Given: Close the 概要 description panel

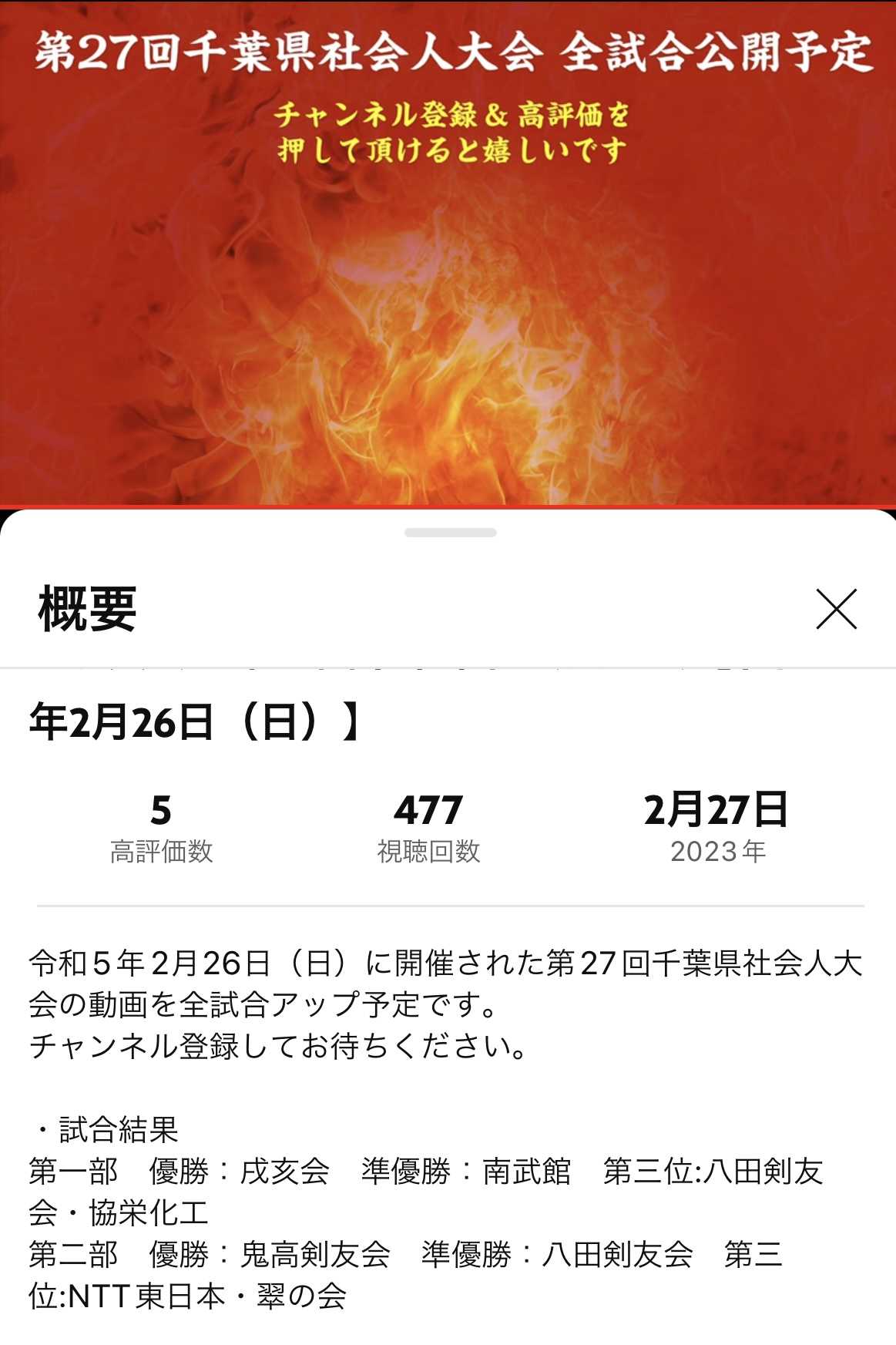Looking at the screenshot, I should (836, 609).
